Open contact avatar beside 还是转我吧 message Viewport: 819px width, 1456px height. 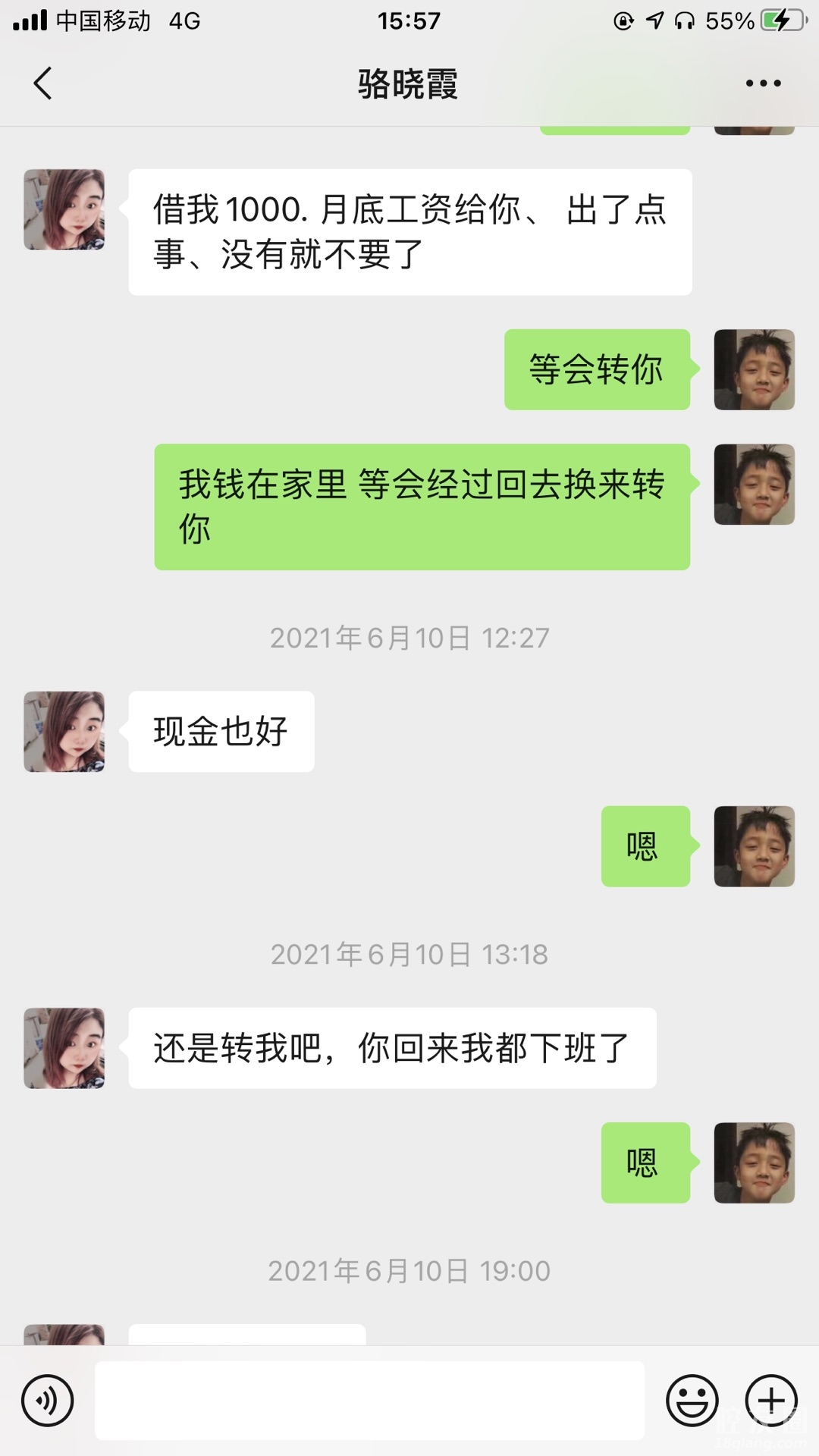[64, 1048]
